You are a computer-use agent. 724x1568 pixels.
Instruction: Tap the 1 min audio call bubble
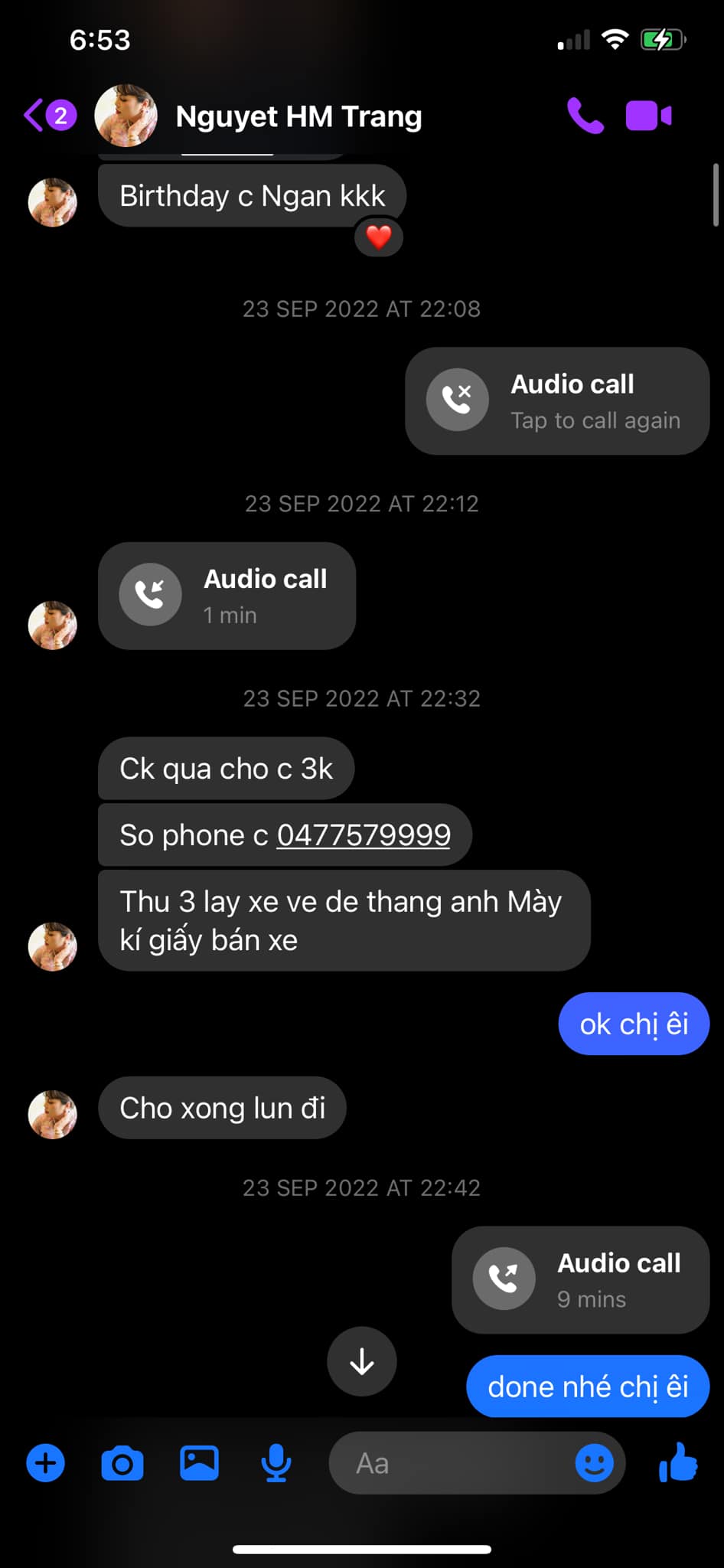point(227,596)
